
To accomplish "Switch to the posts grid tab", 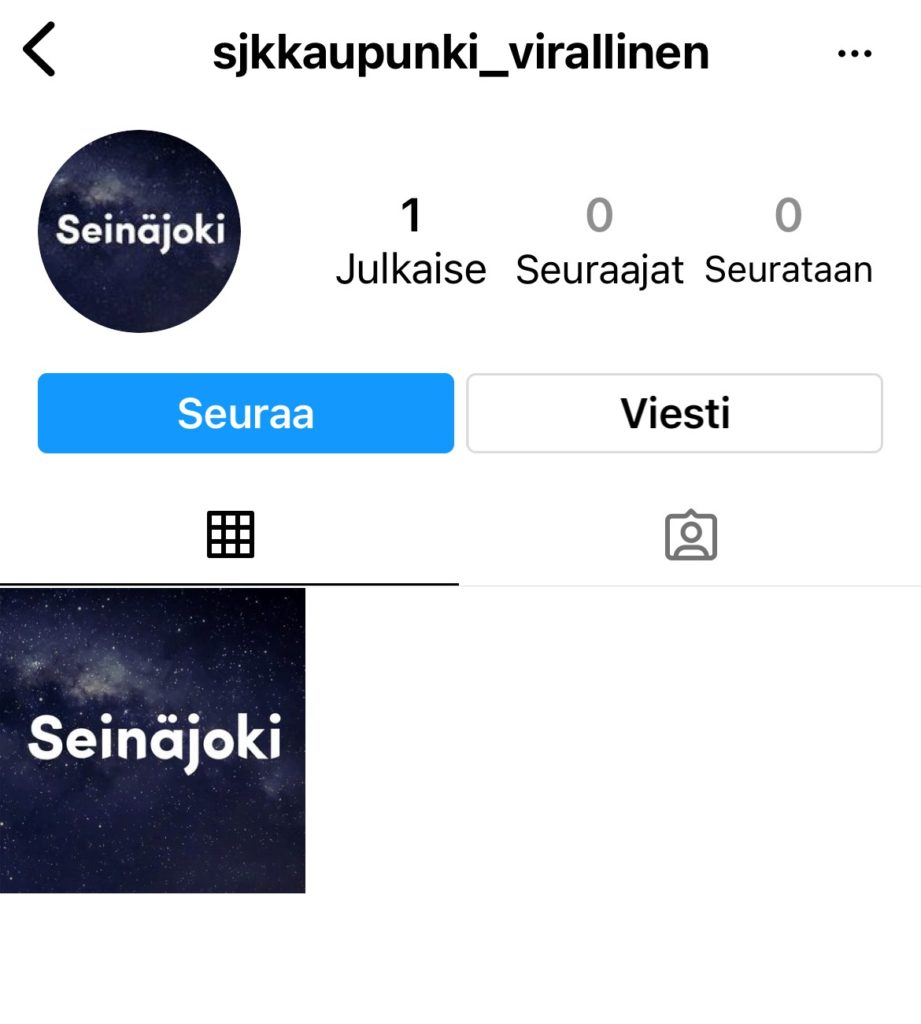I will (x=231, y=535).
